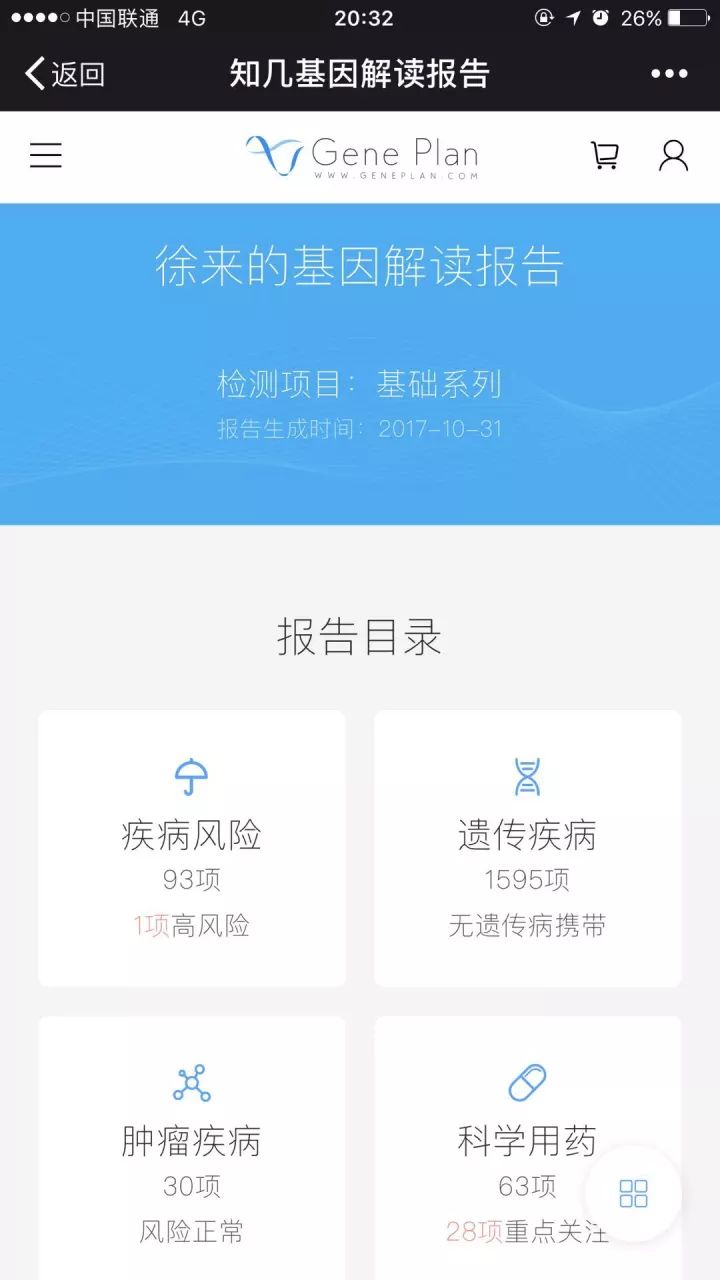720x1280 pixels.
Task: Open the 肿瘤疾病 report card
Action: (x=192, y=1150)
